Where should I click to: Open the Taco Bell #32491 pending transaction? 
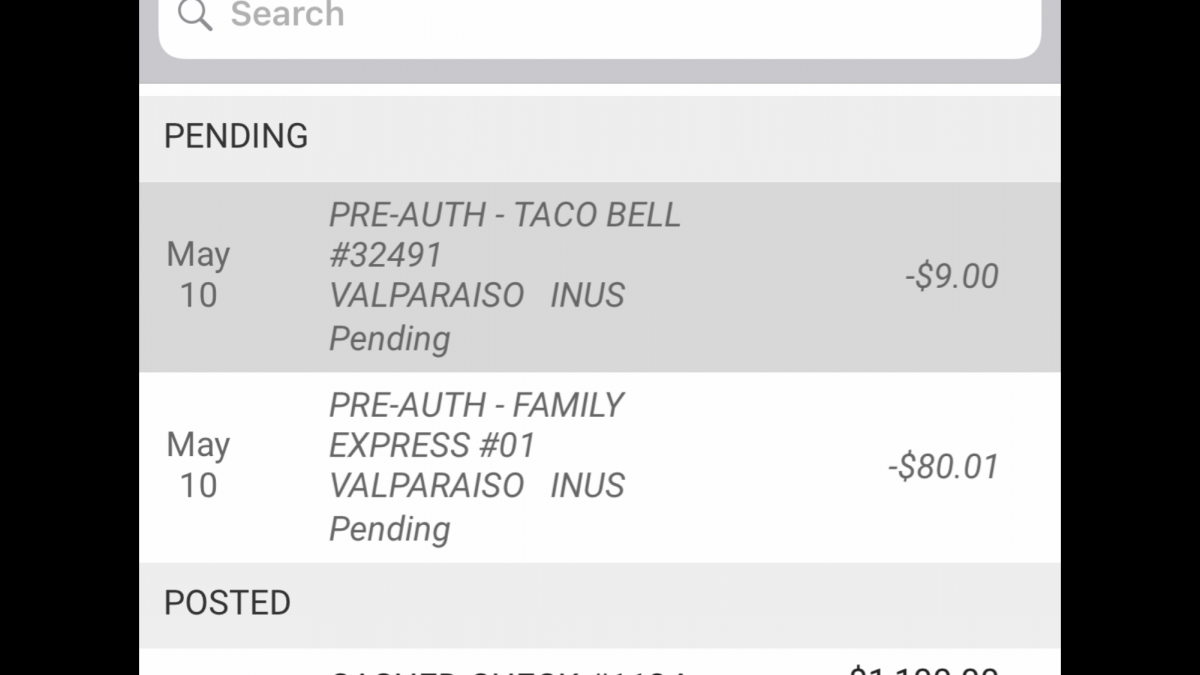click(x=600, y=277)
